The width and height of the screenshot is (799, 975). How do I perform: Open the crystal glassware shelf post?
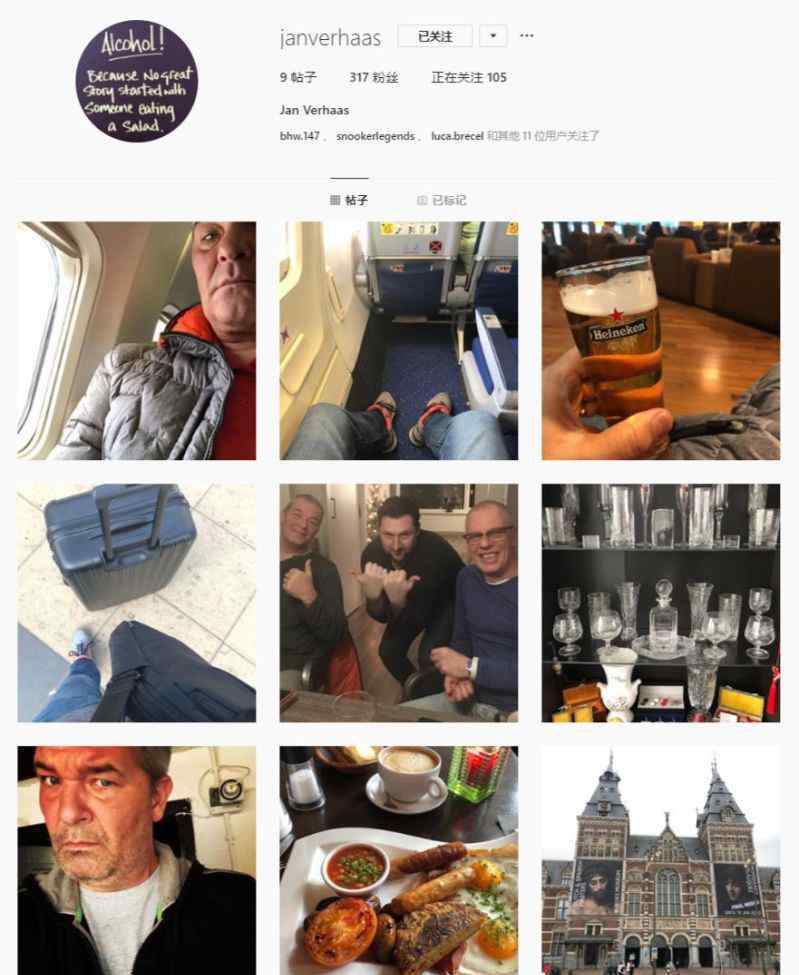660,602
